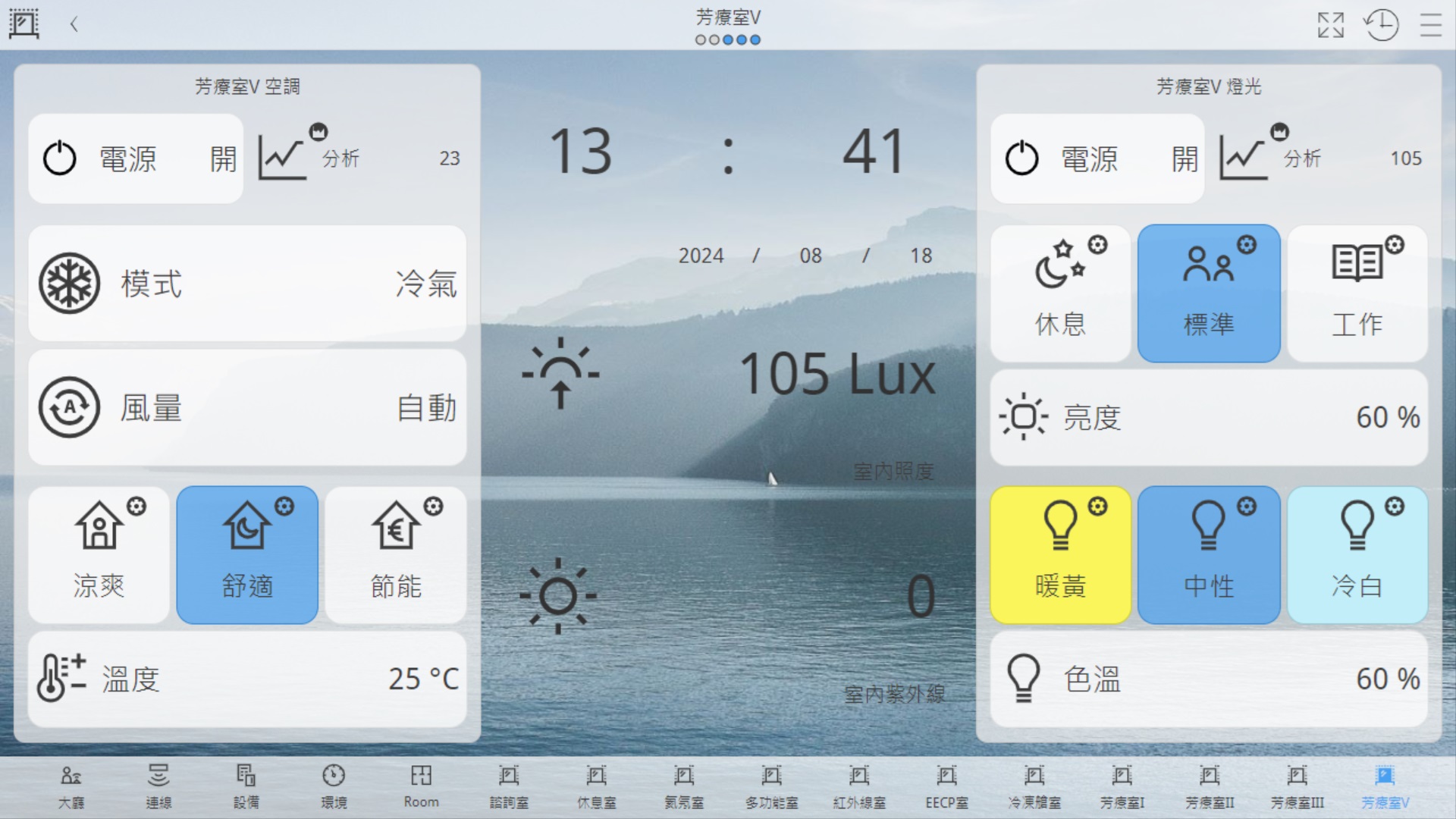Toggle lighting 電源 power
This screenshot has height=819, width=1456.
point(1097,158)
